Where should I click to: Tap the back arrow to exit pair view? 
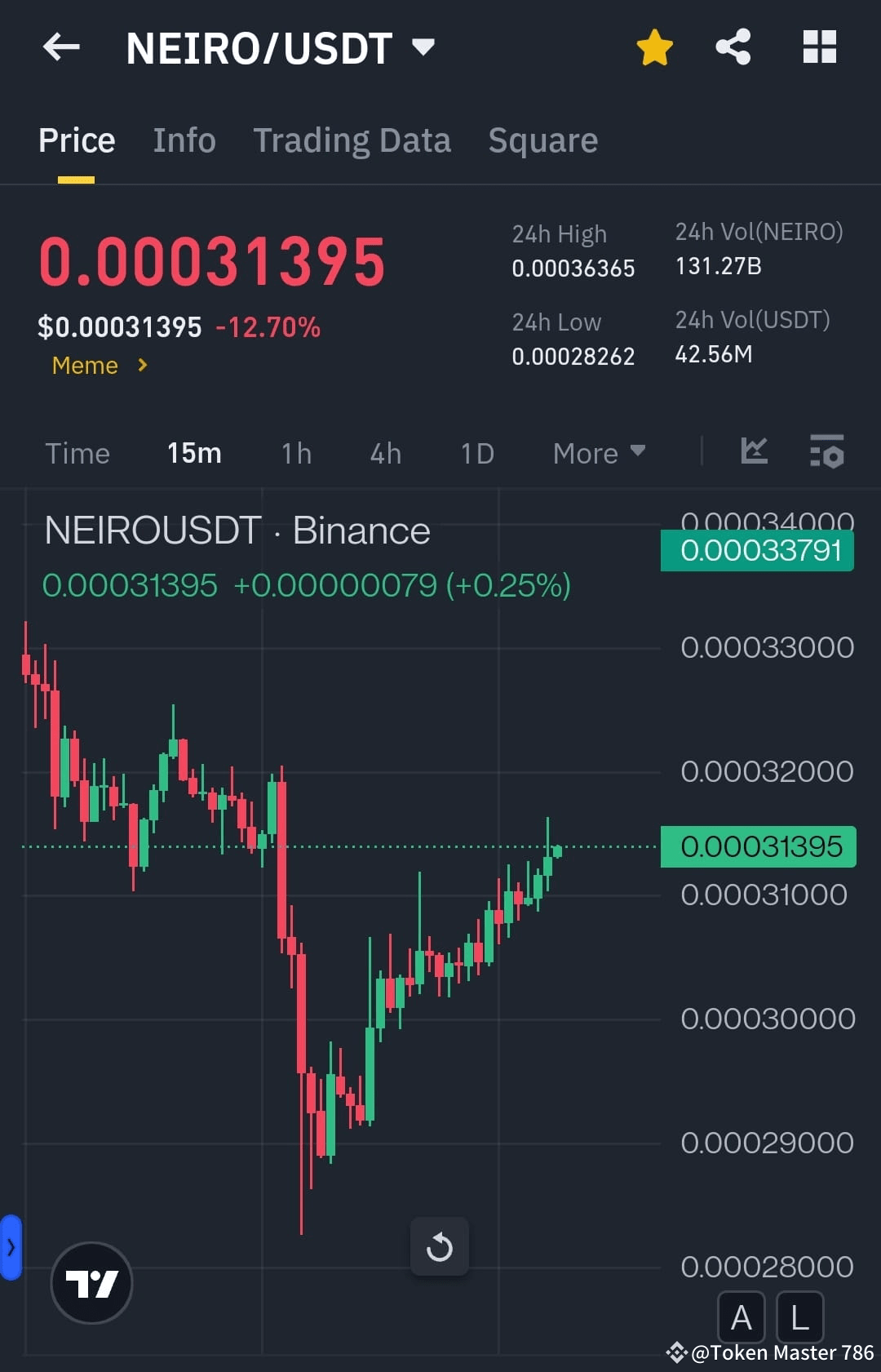pos(60,47)
